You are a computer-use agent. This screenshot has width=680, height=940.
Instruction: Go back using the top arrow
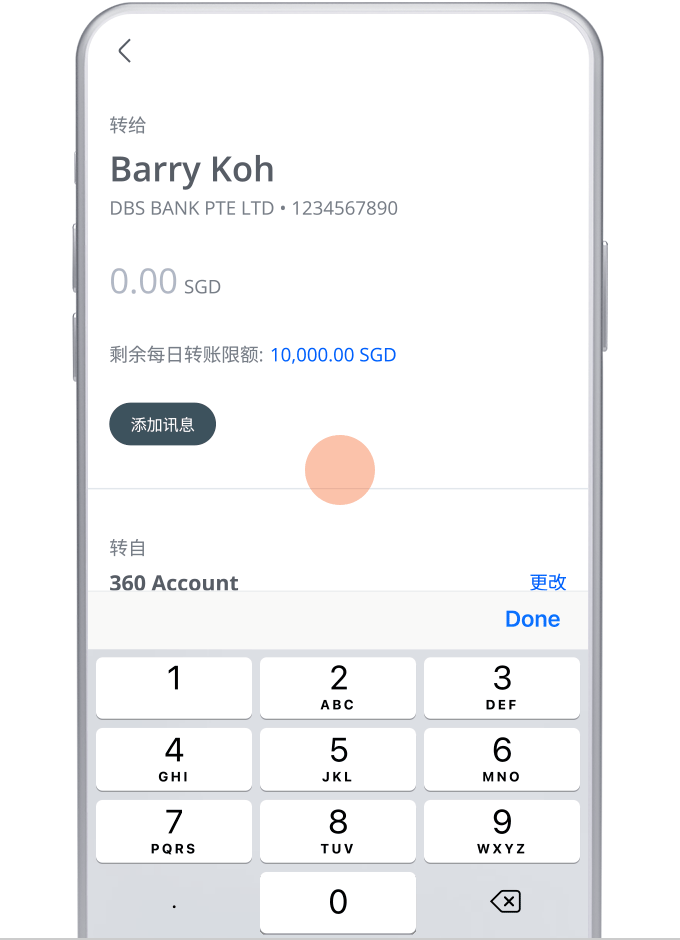[125, 51]
